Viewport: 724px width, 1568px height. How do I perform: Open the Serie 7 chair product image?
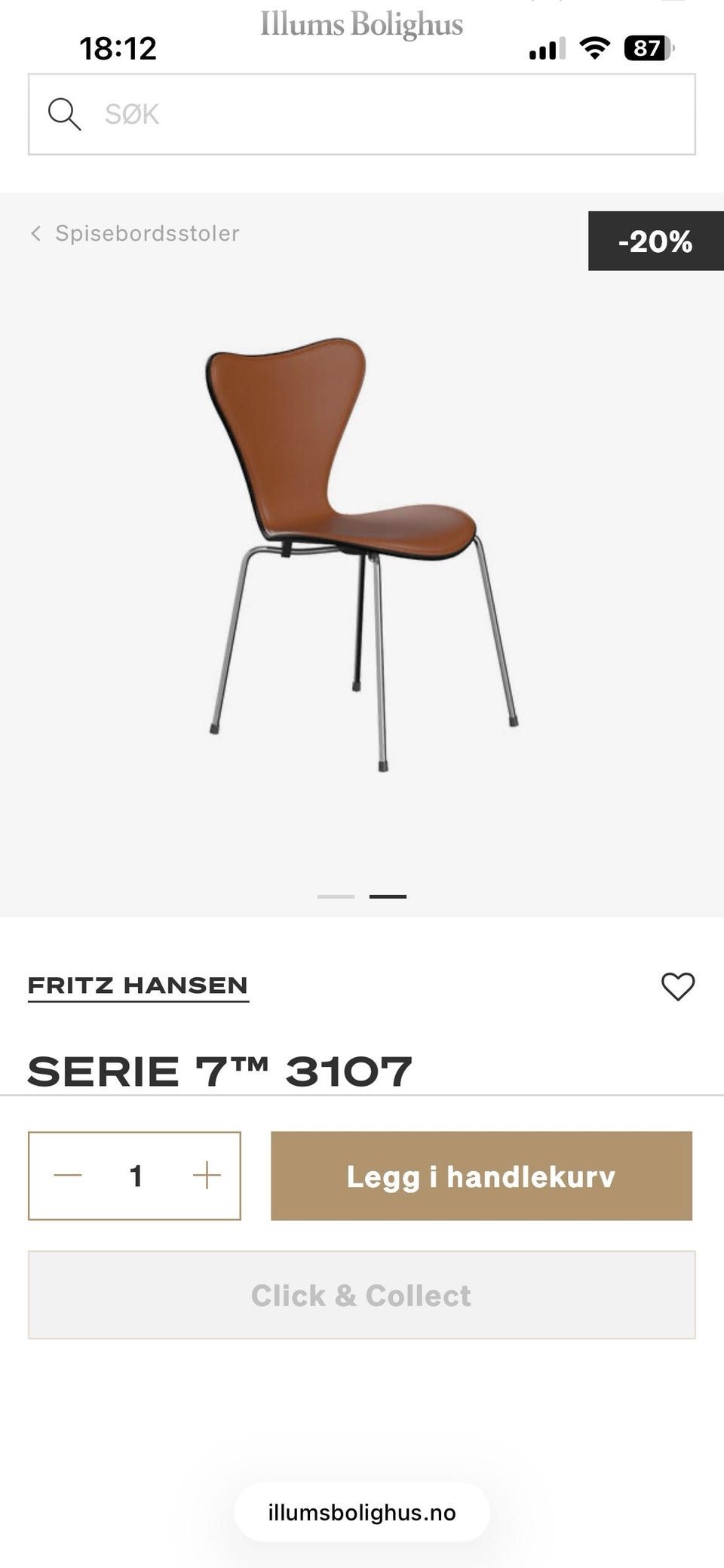tap(362, 555)
